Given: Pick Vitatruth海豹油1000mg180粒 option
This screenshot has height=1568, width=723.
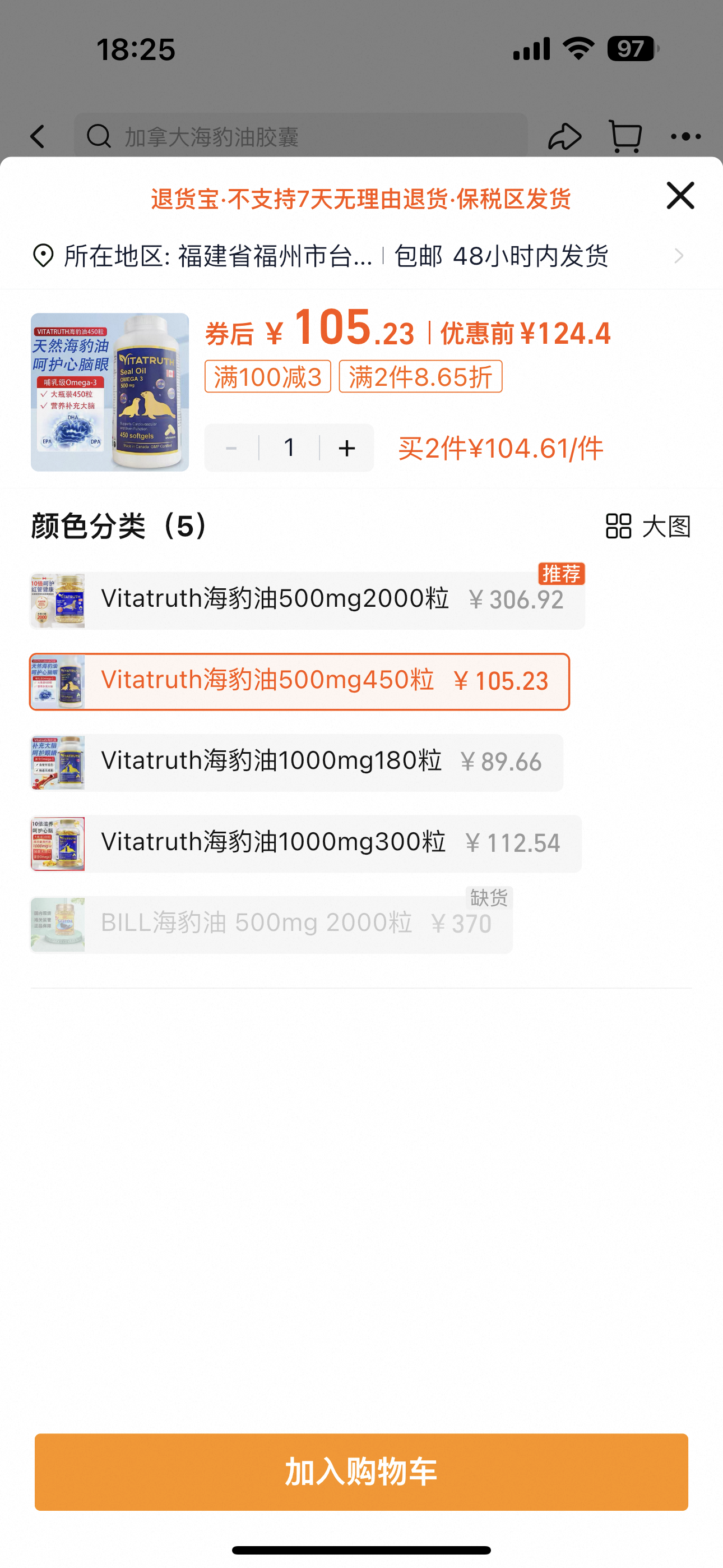Looking at the screenshot, I should (x=297, y=763).
